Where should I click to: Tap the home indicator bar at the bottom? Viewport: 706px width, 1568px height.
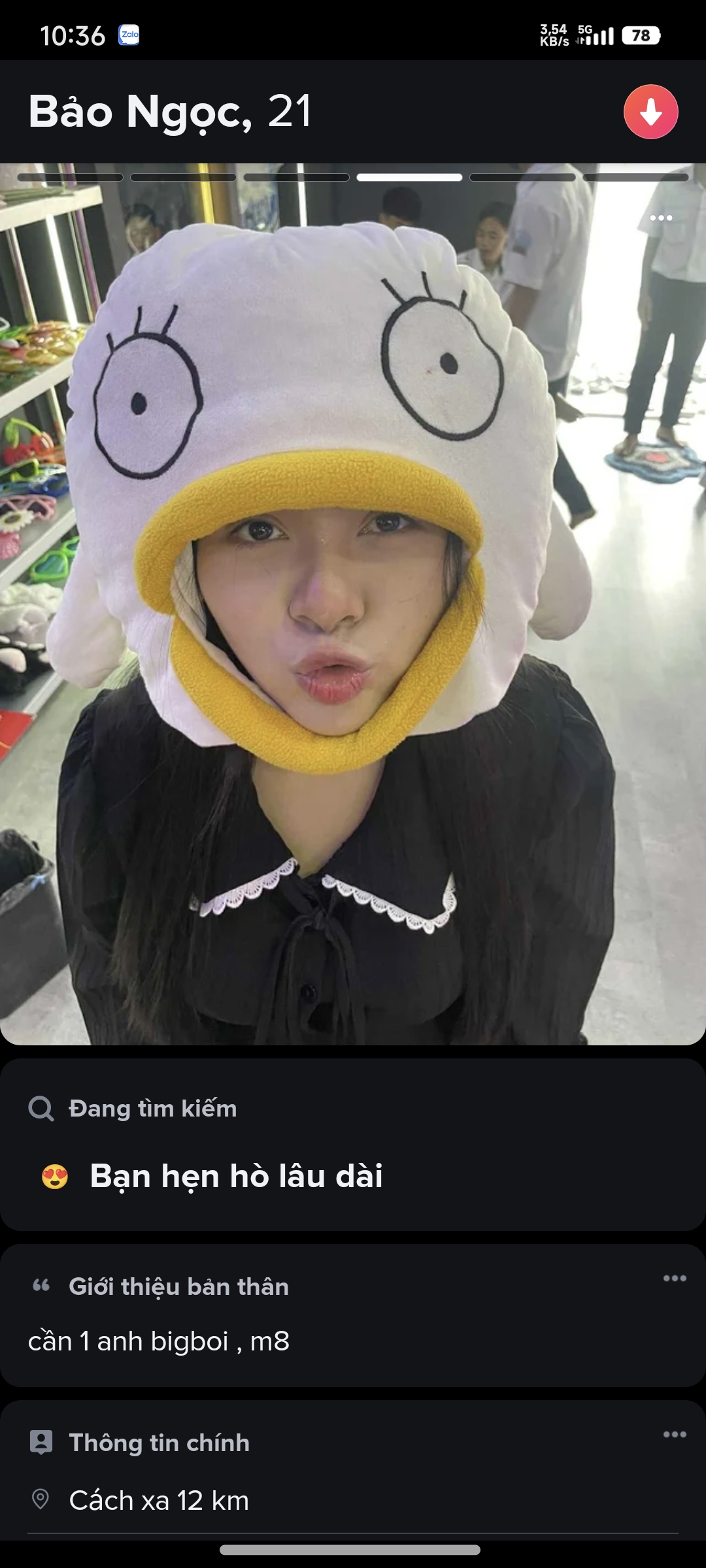coord(353,1549)
